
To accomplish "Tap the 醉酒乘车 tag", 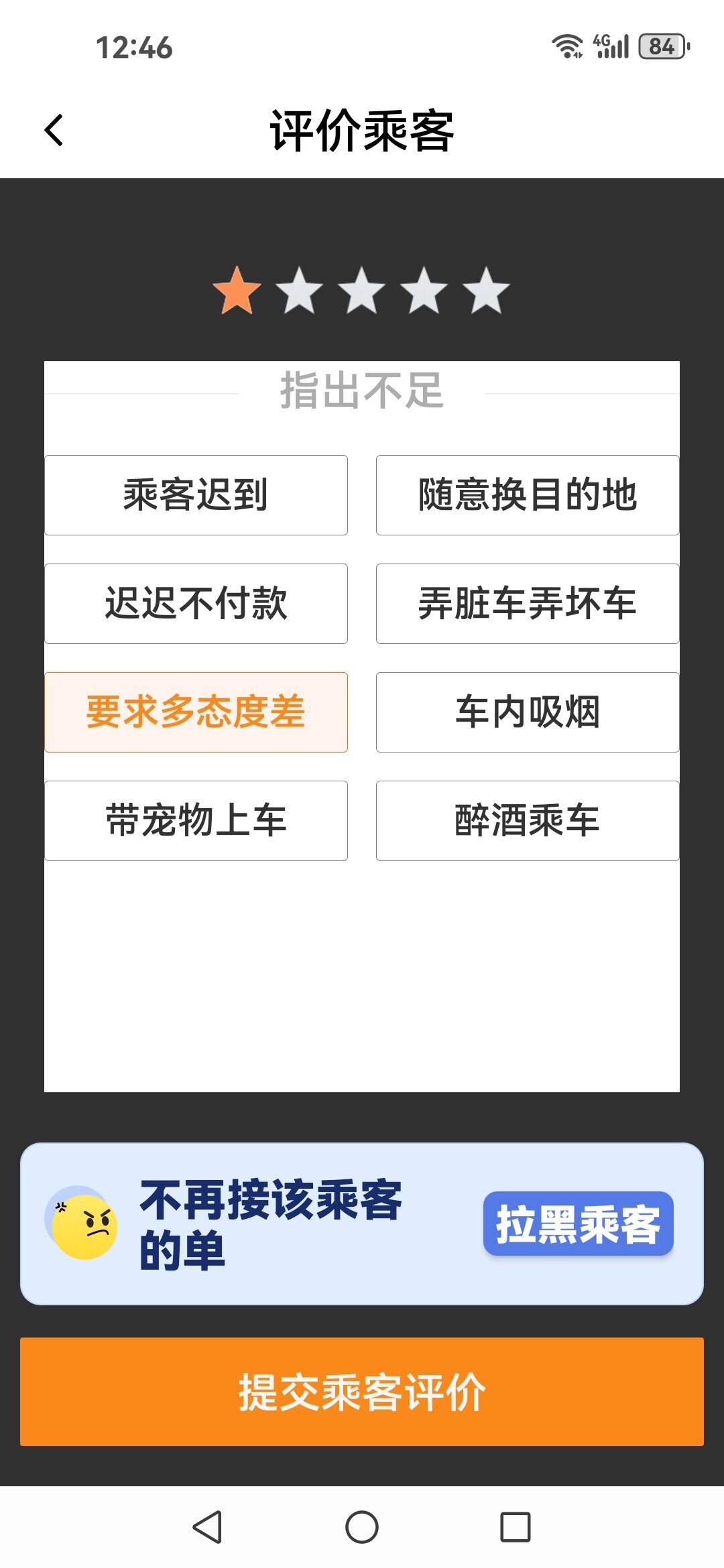I will point(528,821).
